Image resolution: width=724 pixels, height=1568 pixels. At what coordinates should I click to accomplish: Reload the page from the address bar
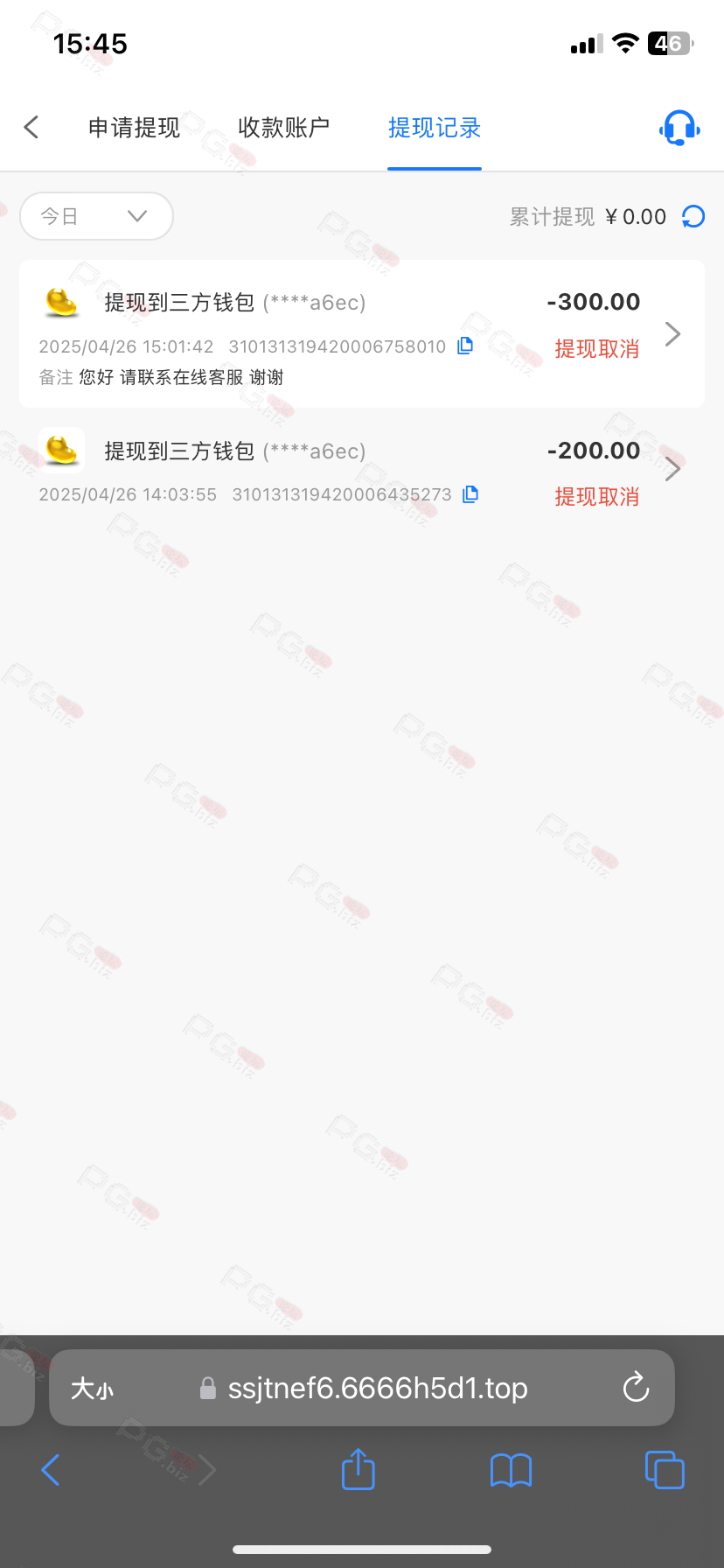point(636,1387)
